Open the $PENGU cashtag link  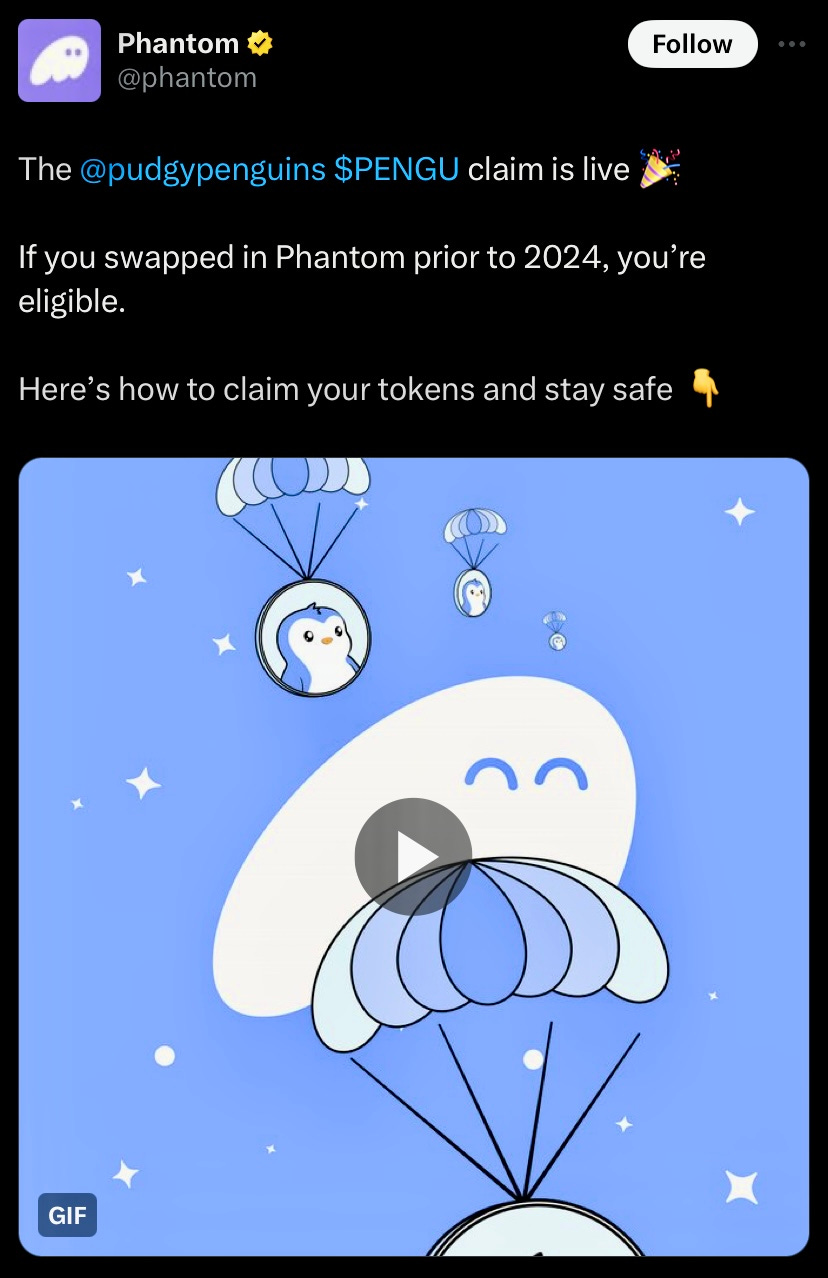click(396, 169)
